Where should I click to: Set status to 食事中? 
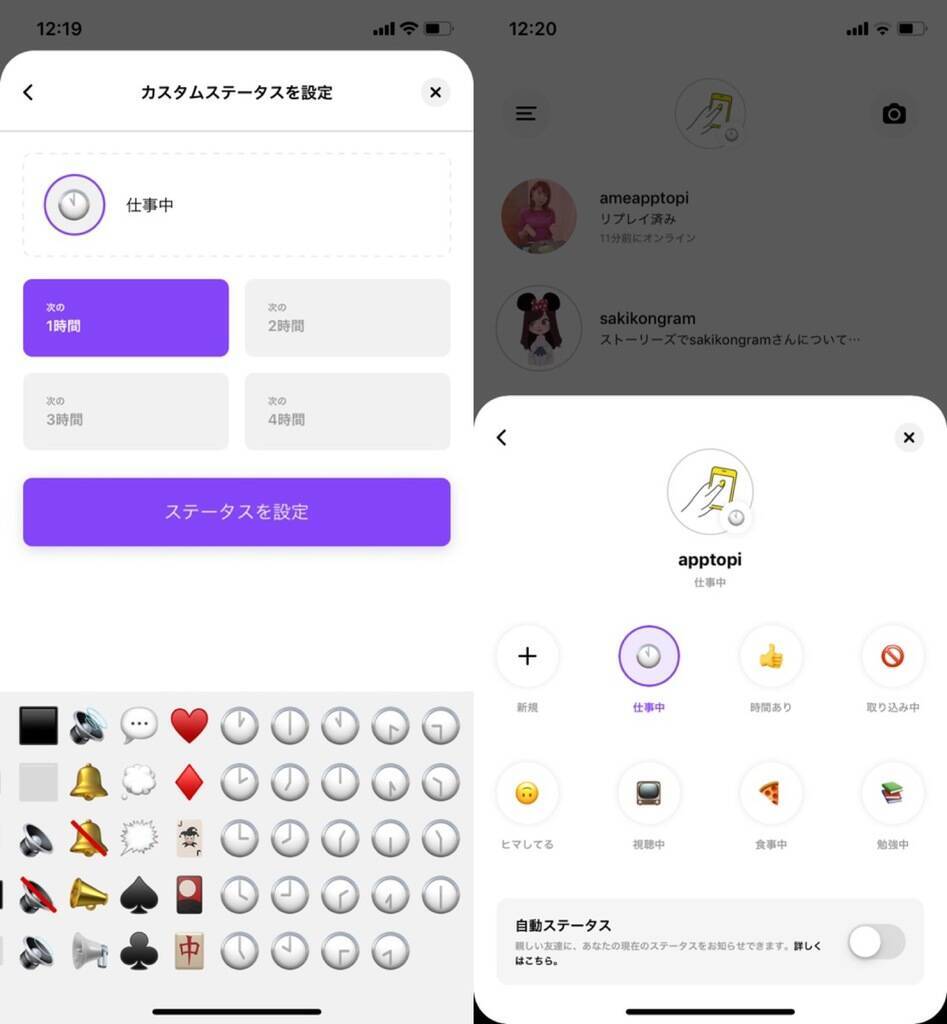point(770,793)
